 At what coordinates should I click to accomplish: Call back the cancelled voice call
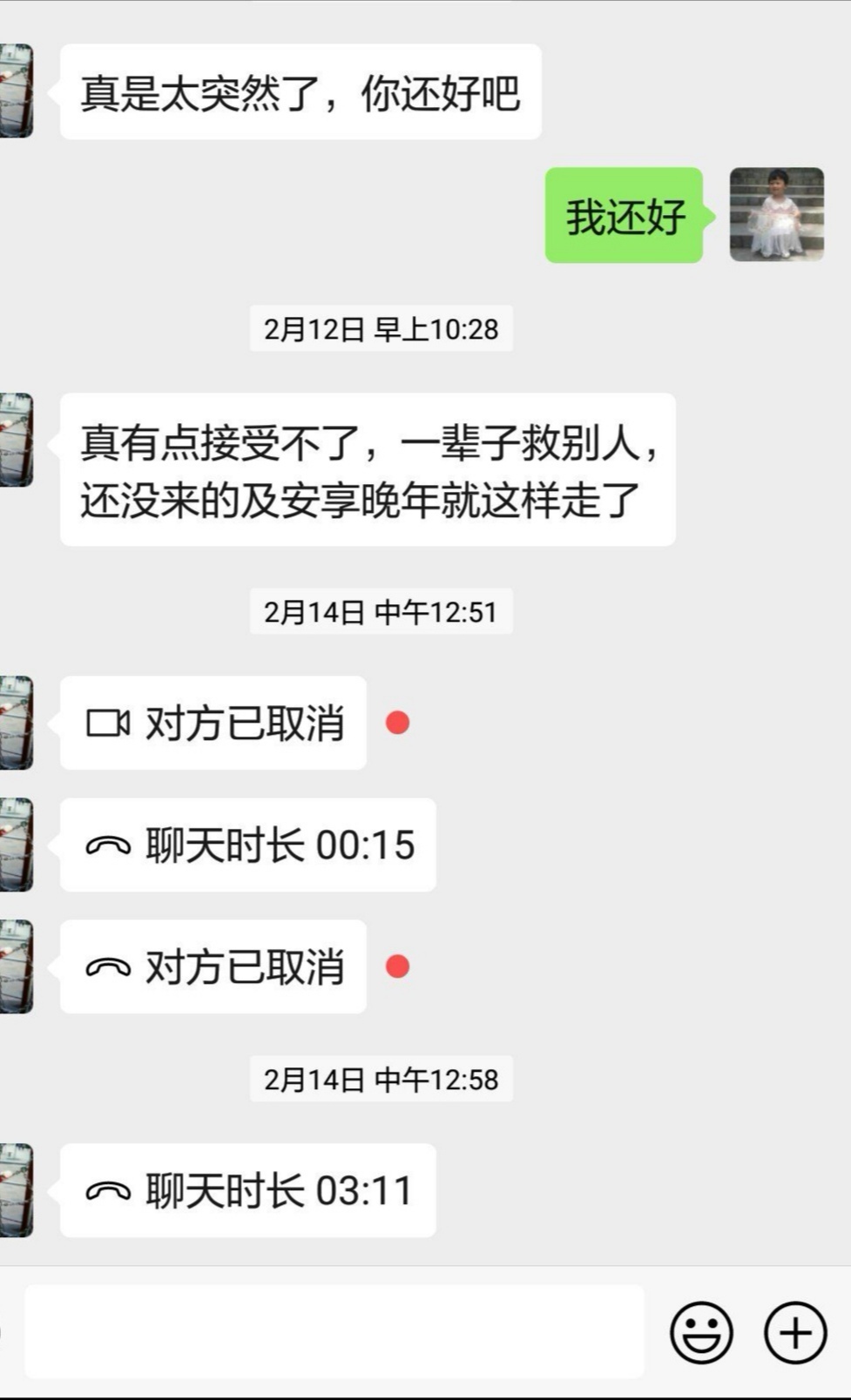[x=213, y=966]
